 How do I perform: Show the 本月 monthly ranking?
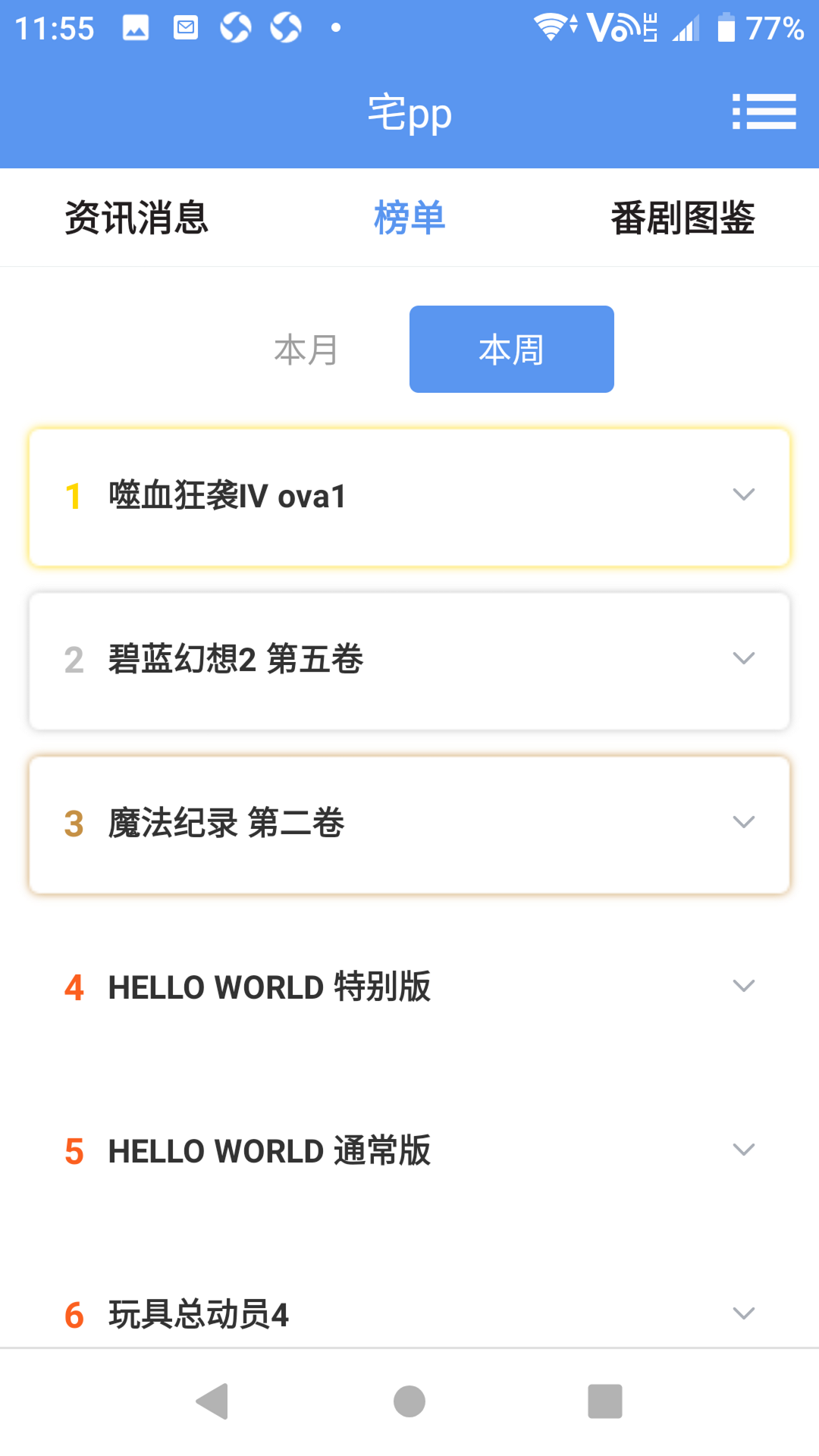(306, 350)
